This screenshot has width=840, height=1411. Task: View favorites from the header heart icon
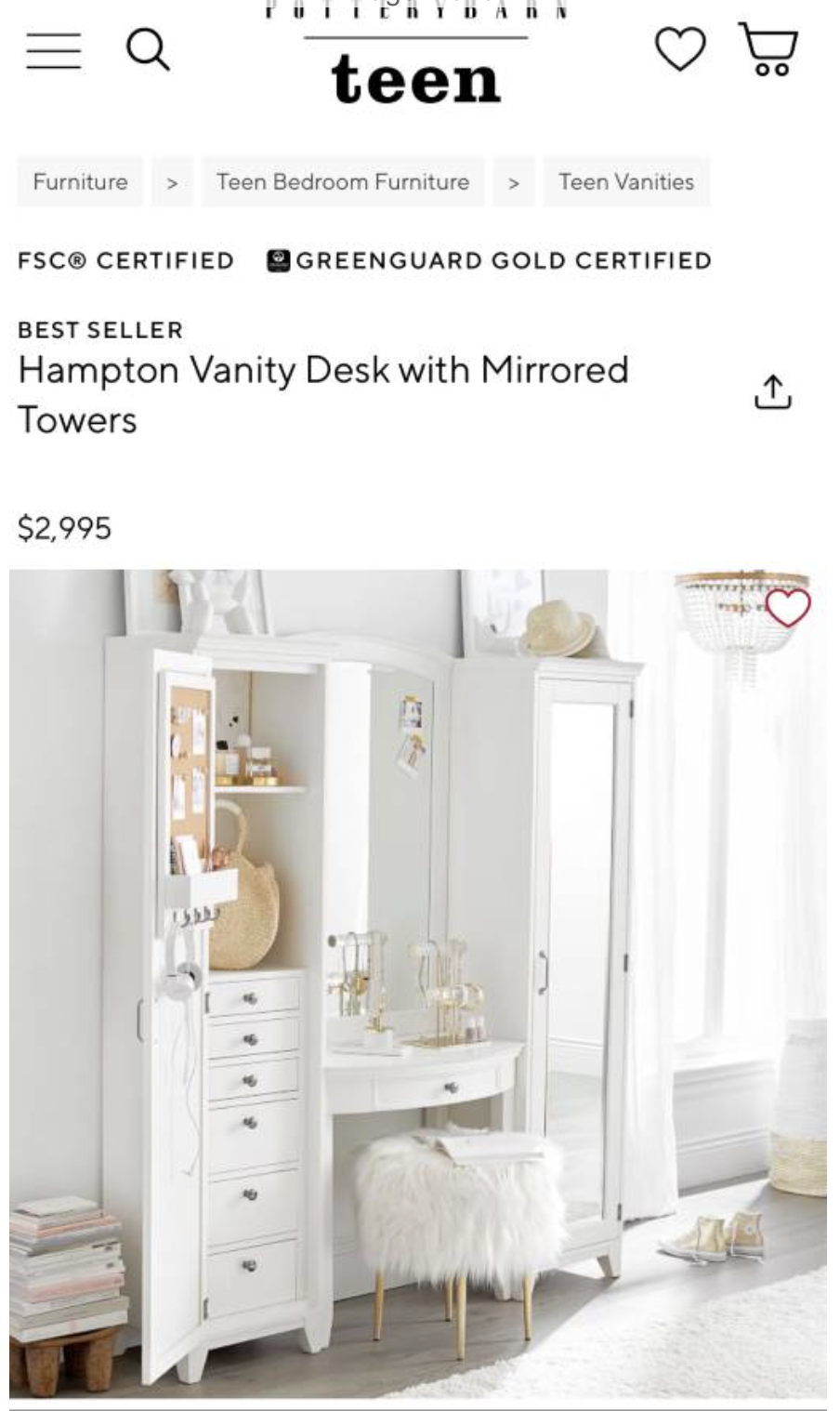tap(680, 49)
